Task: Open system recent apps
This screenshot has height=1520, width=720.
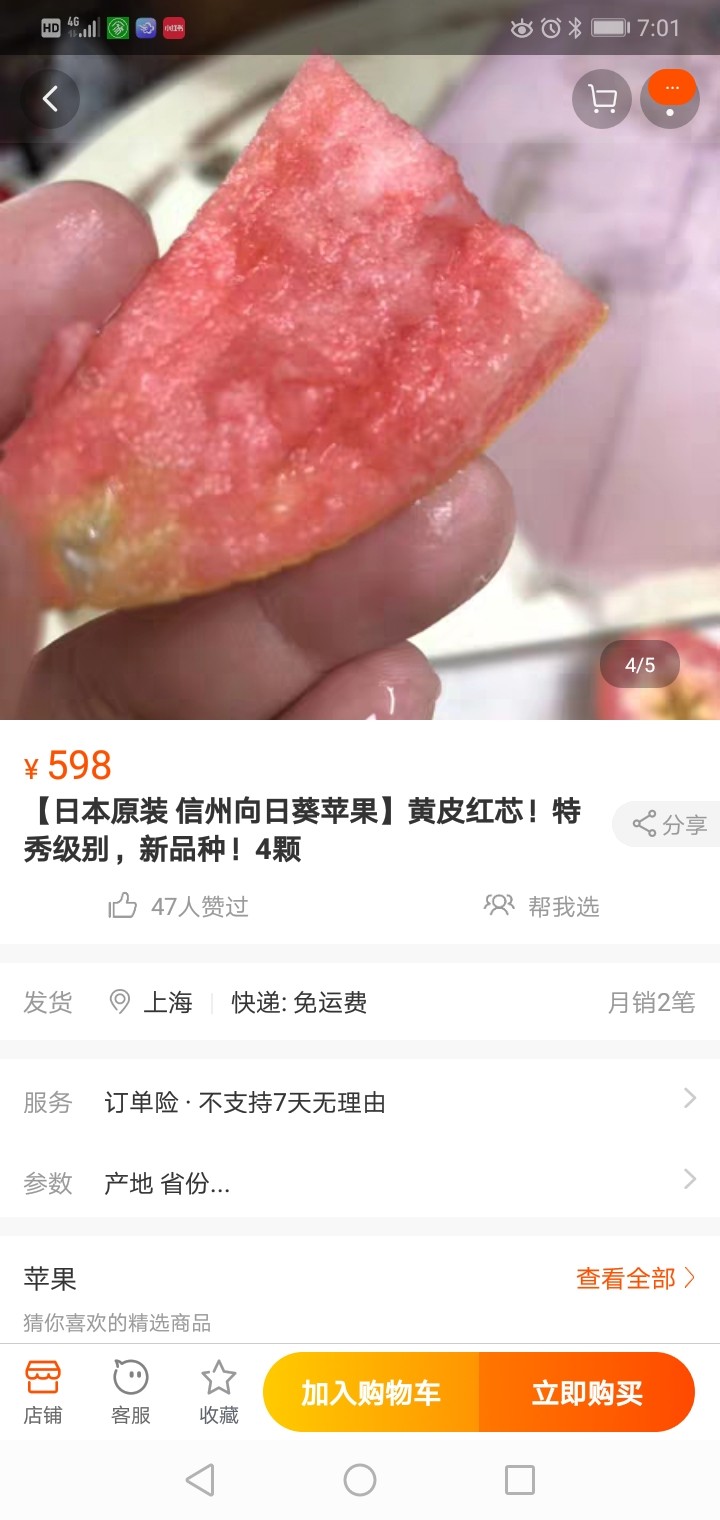Action: pyautogui.click(x=520, y=1479)
